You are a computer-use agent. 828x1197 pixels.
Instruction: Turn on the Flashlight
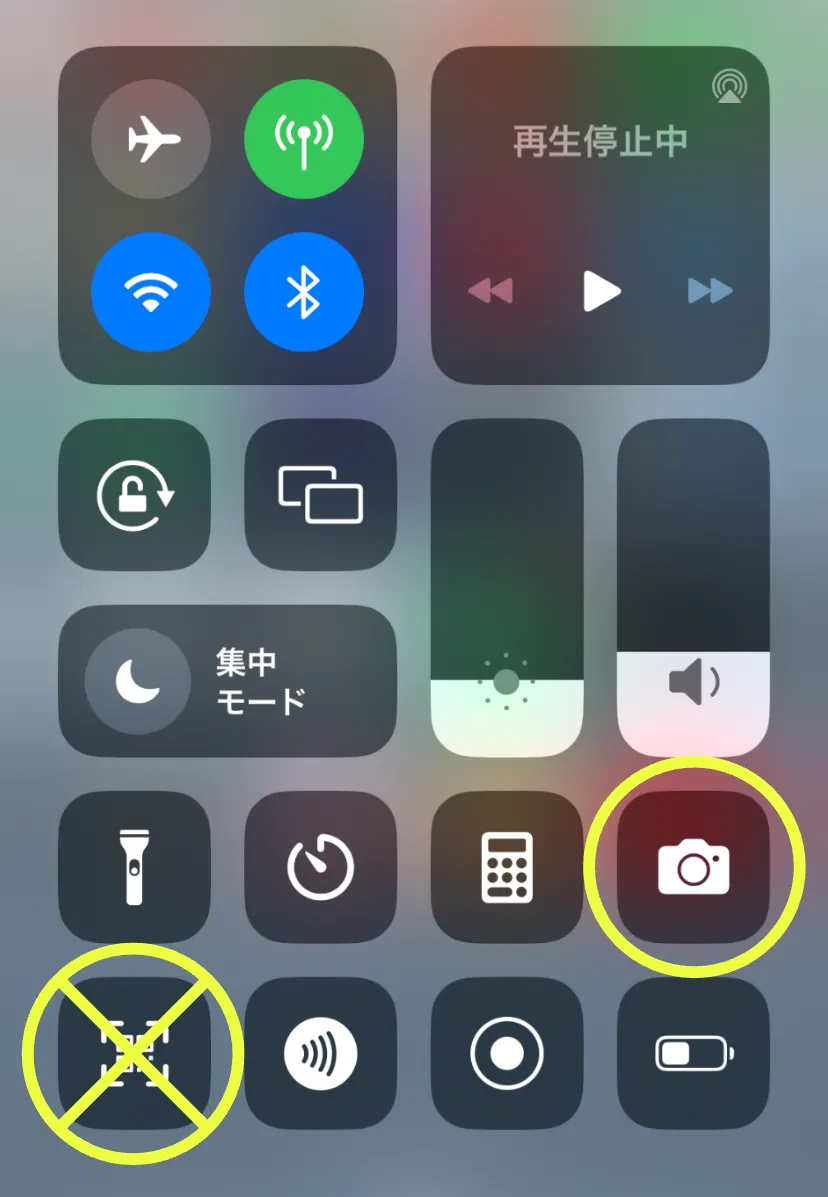[134, 867]
